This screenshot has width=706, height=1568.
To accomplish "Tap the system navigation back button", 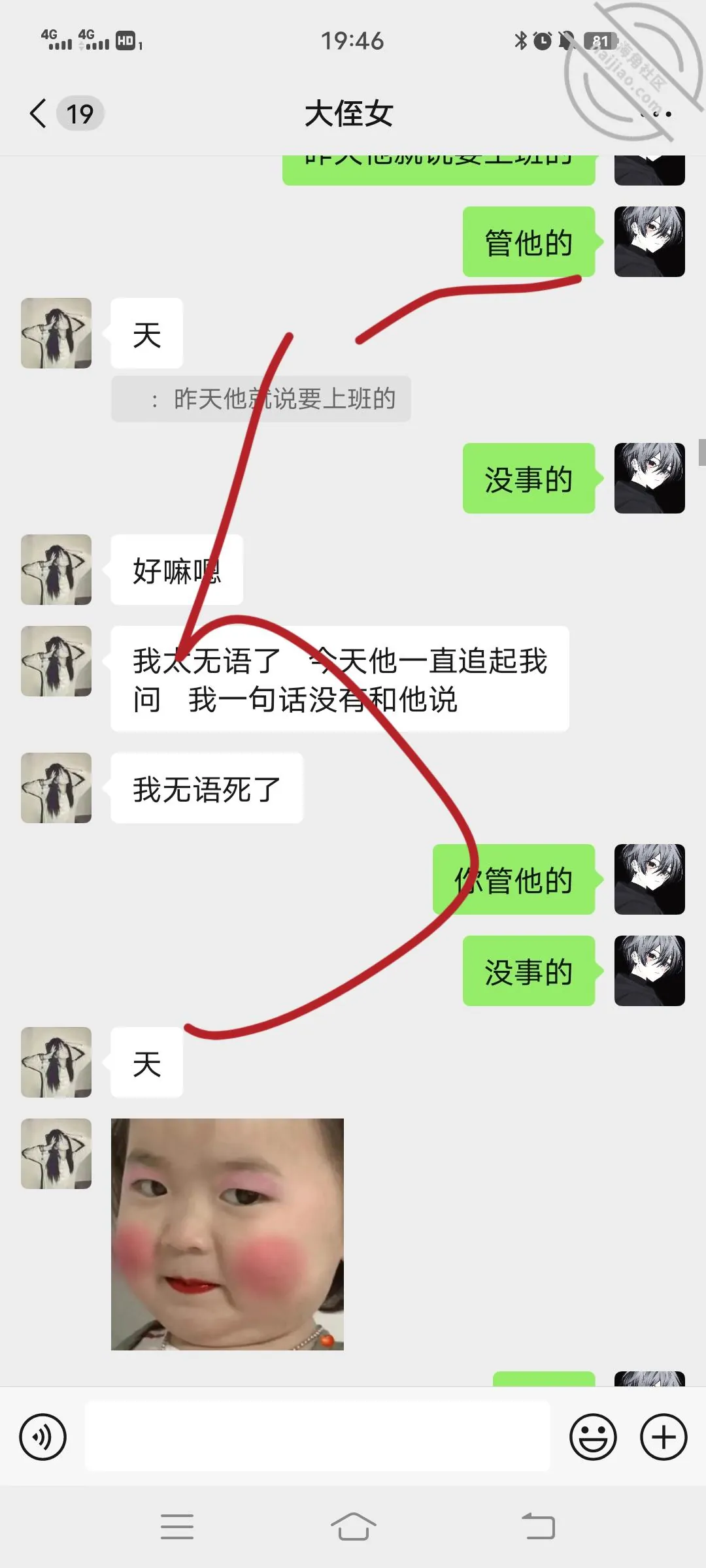I will click(539, 1527).
